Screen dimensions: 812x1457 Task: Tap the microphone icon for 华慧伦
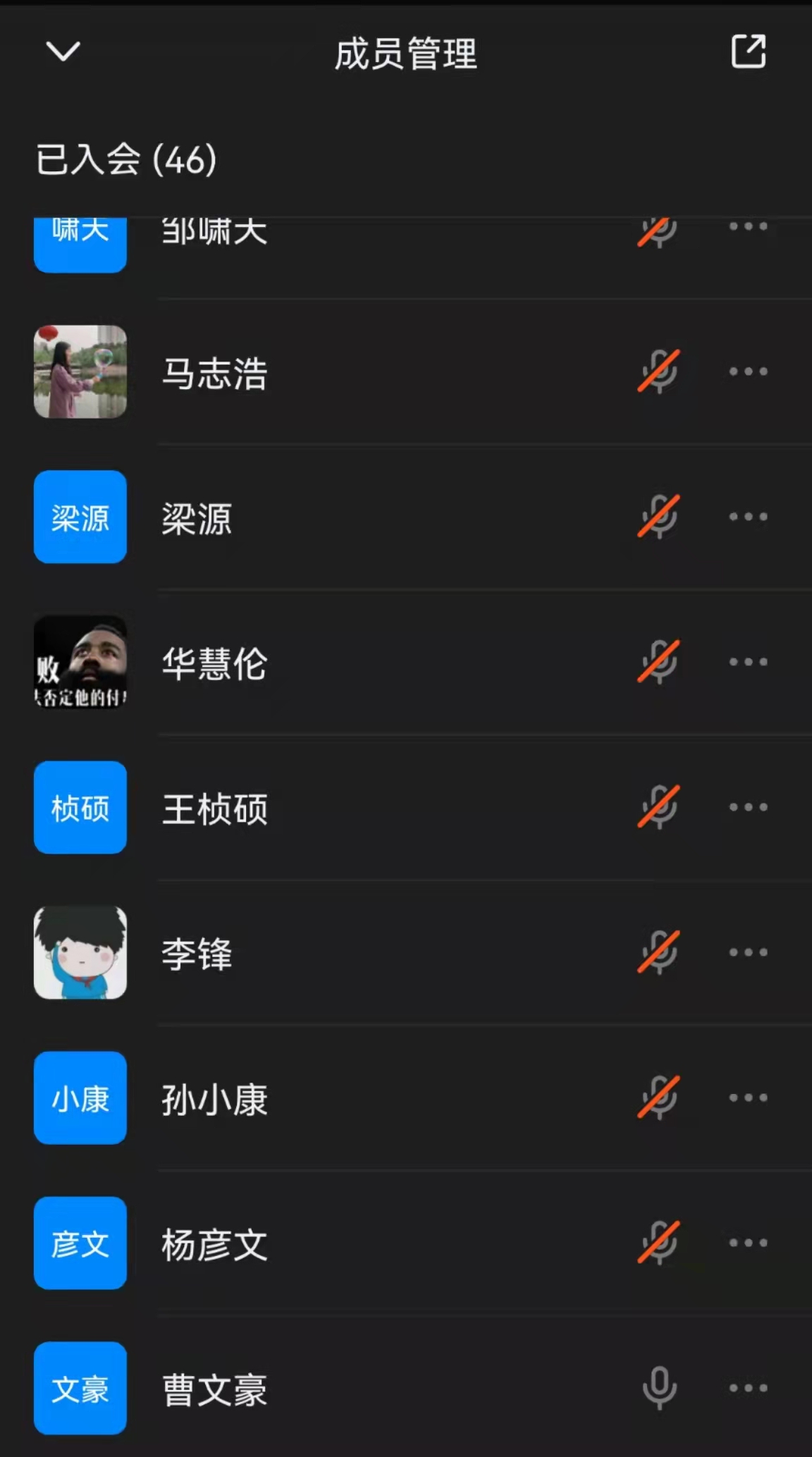pos(659,662)
